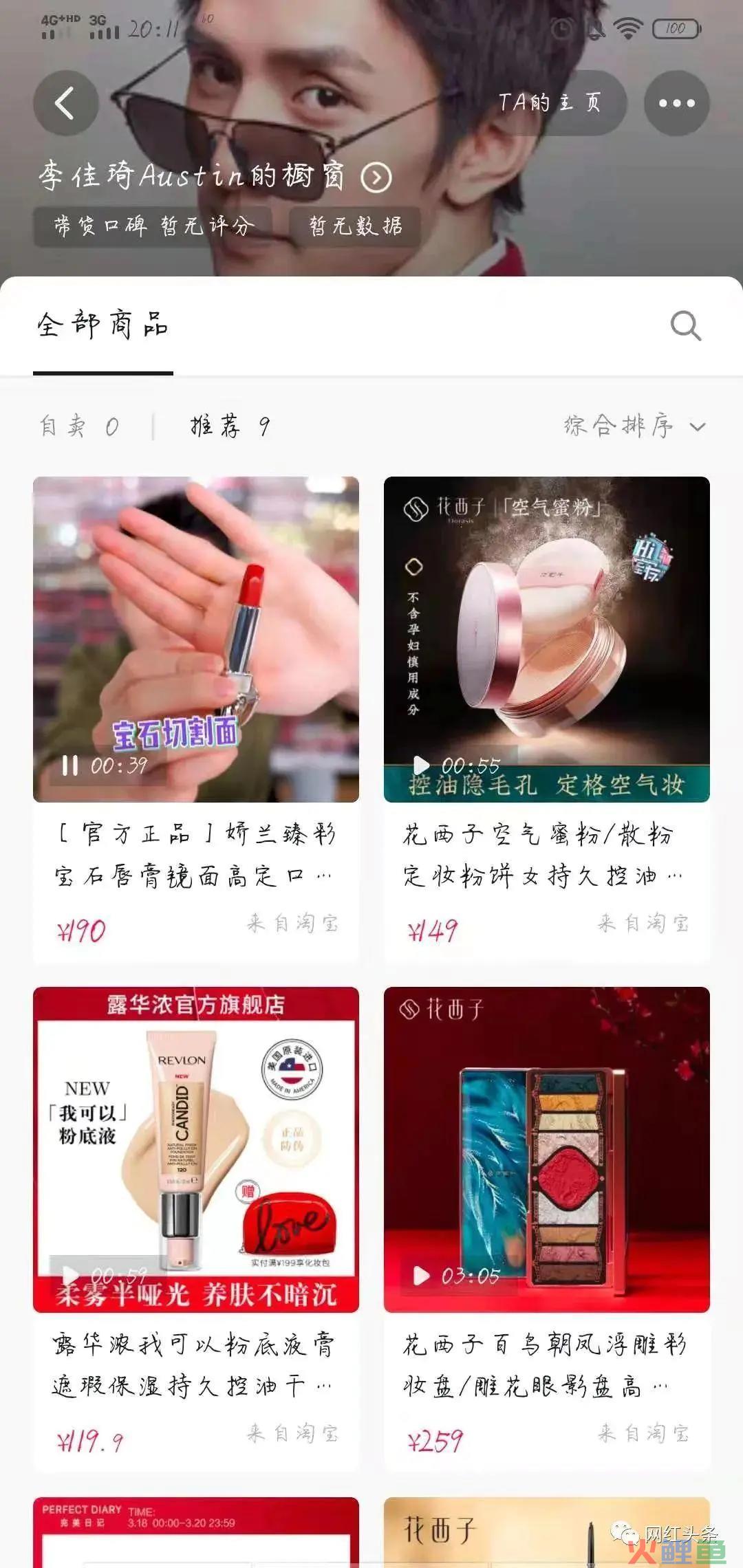Play the 花西子空气蜜粉 video
Screen dimensions: 743x1568
point(421,765)
